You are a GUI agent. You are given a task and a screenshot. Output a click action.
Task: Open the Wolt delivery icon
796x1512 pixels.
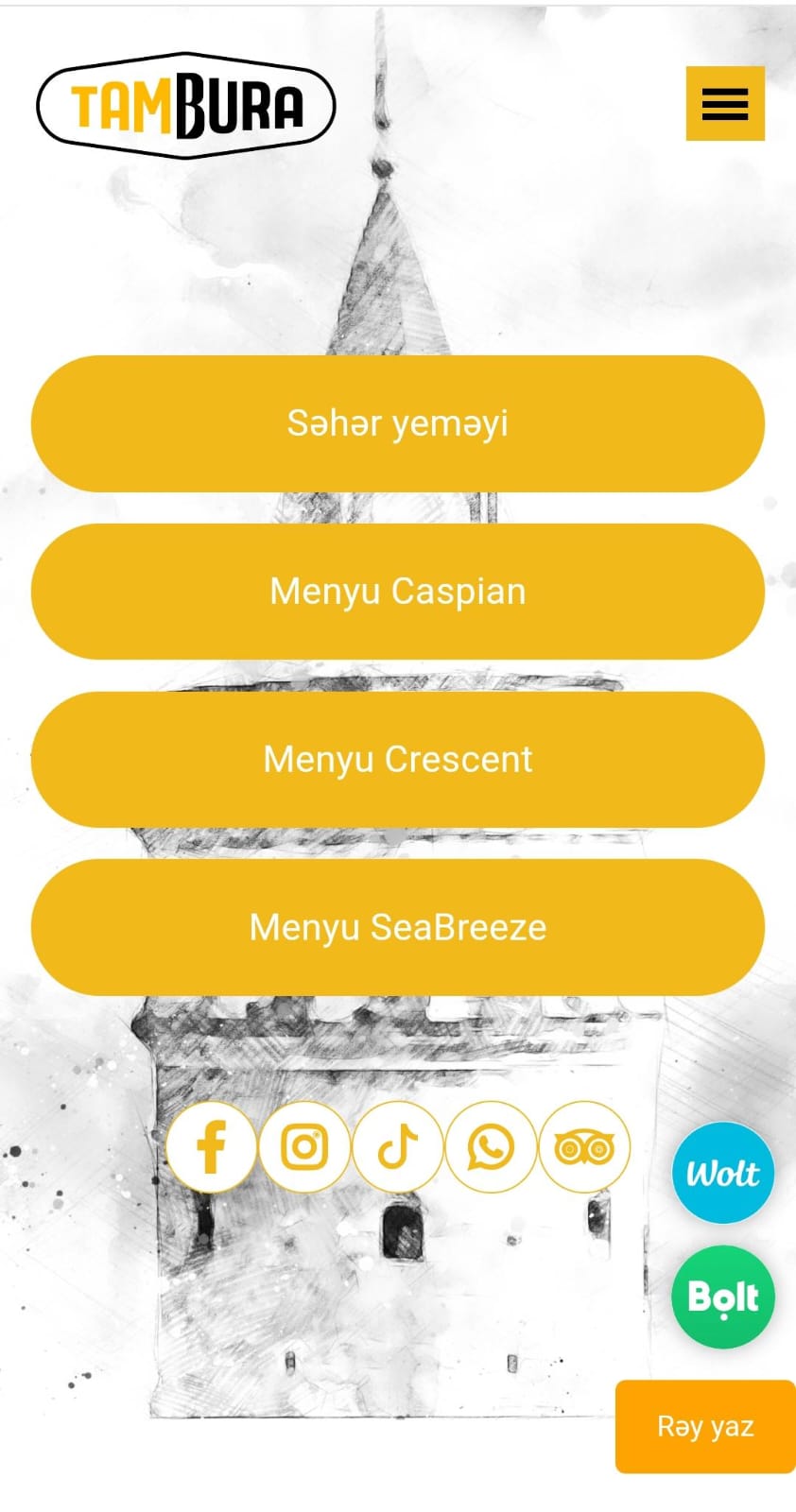point(722,1174)
